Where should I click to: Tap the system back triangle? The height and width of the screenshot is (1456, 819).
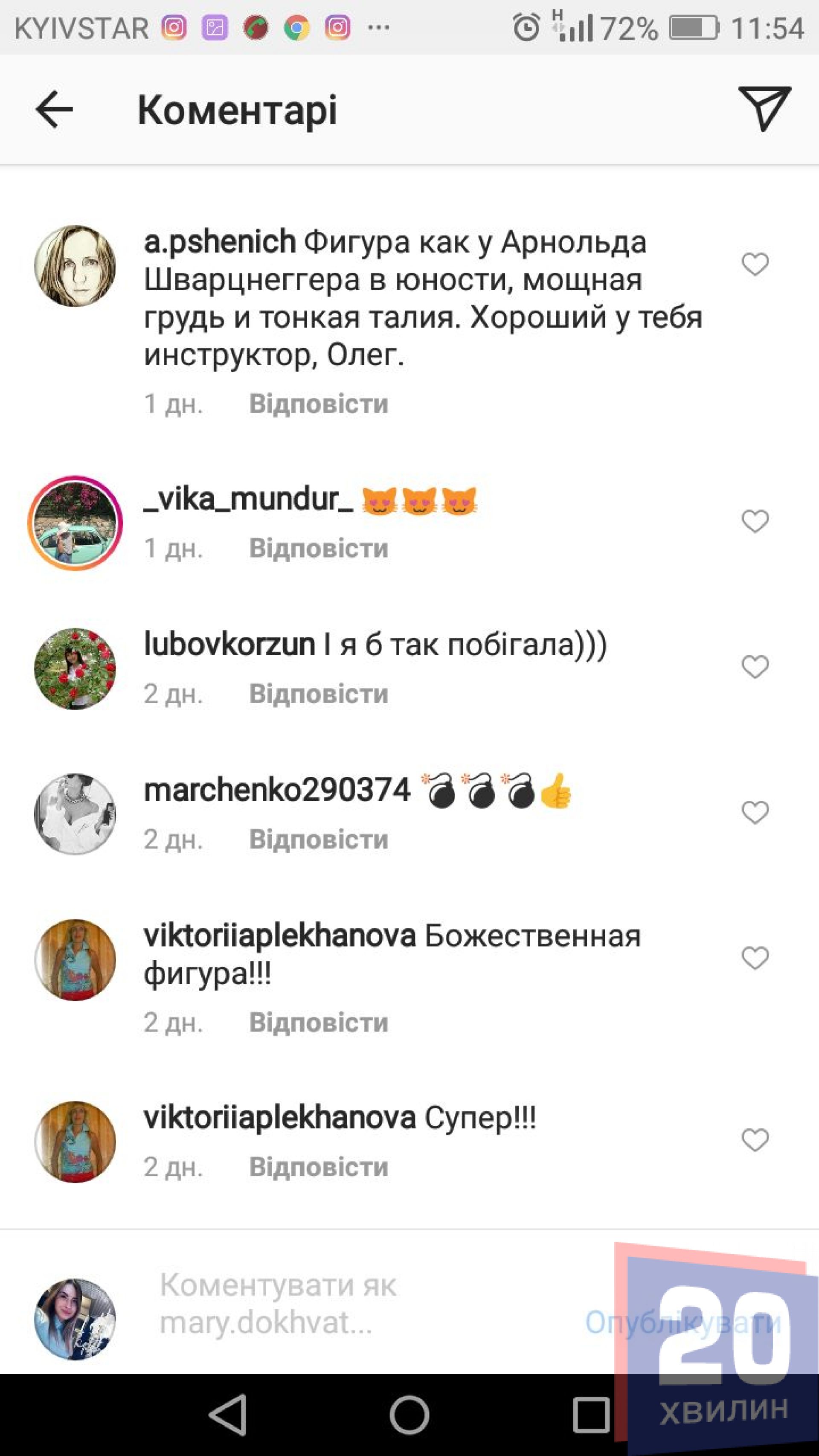(228, 1415)
